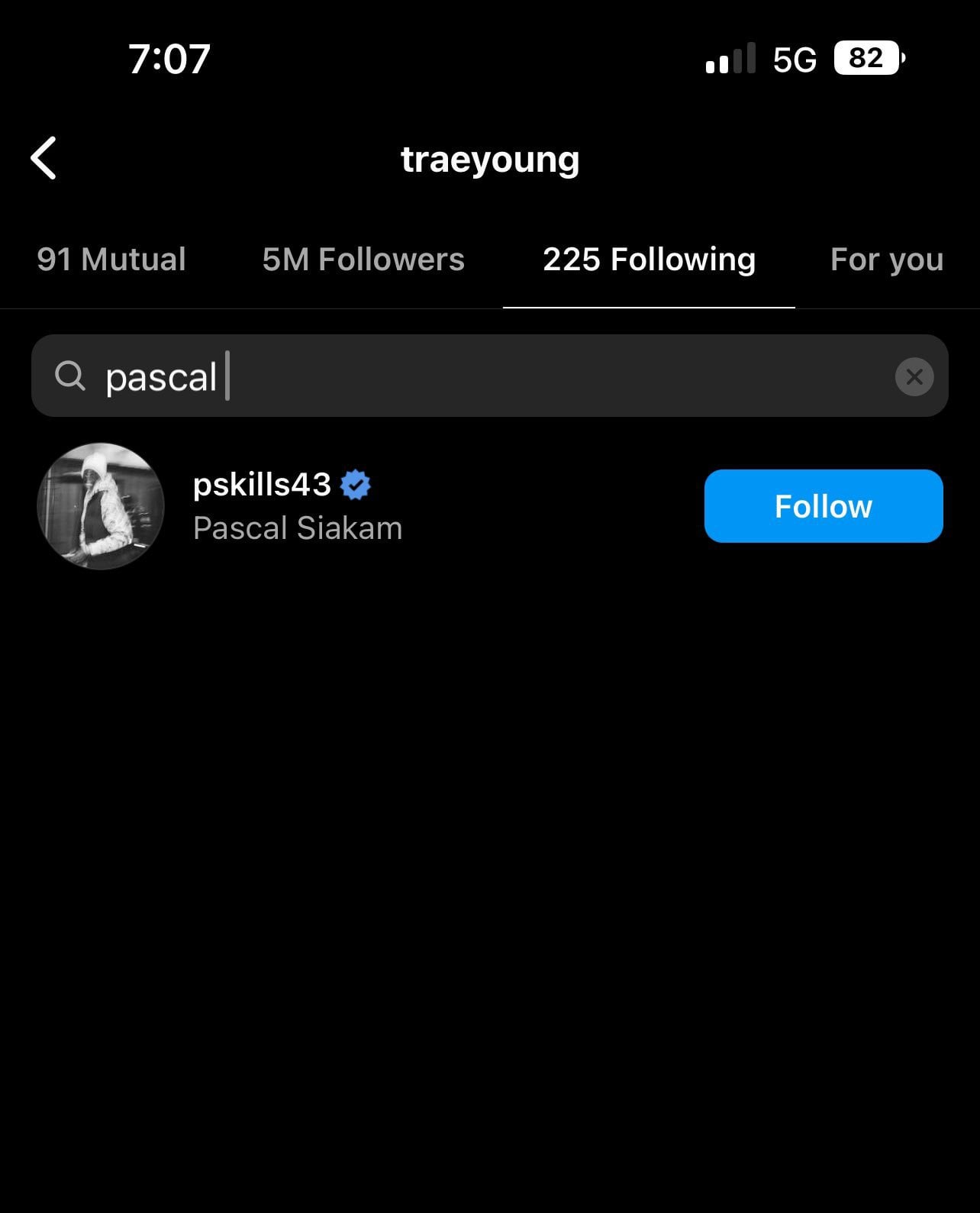Switch to the 91 Mutual tab
The height and width of the screenshot is (1213, 980).
click(x=111, y=260)
